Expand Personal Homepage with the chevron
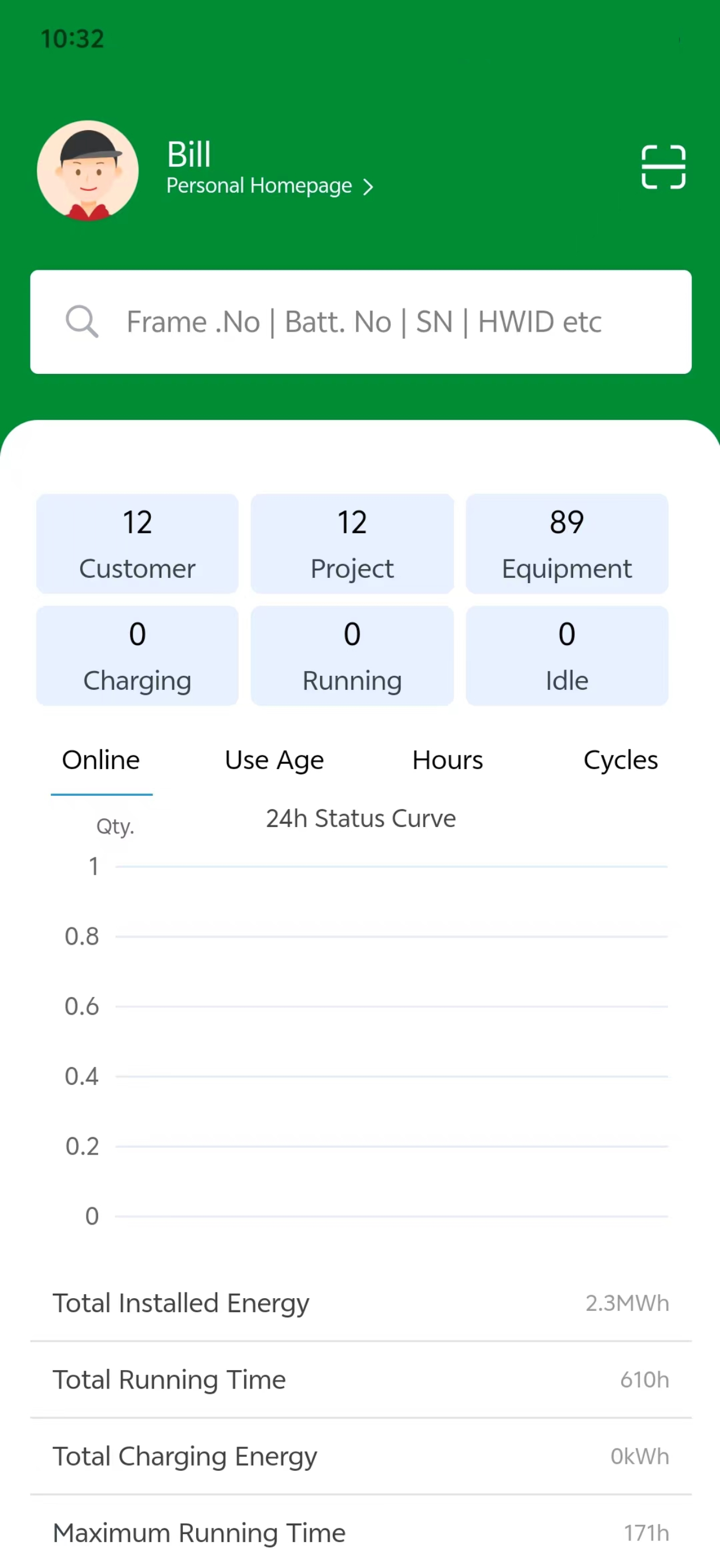This screenshot has width=720, height=1558. point(367,186)
